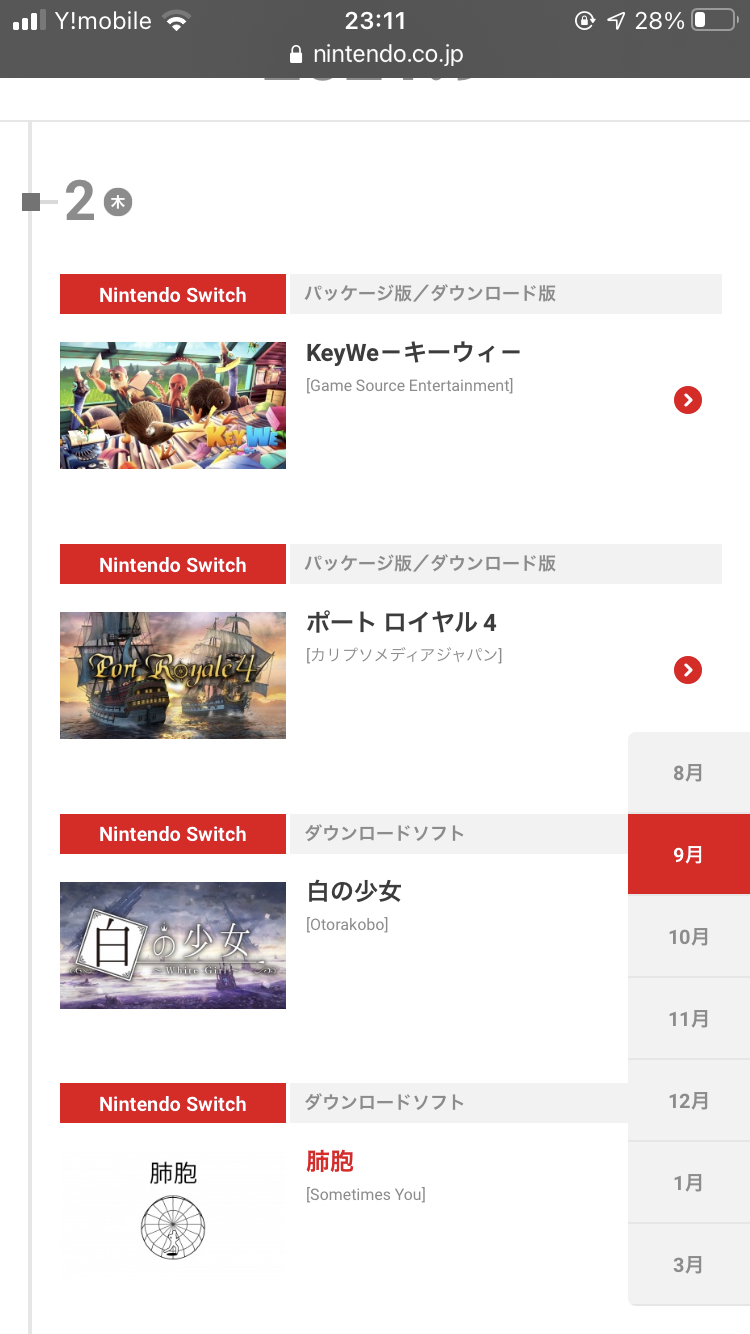The image size is (750, 1334).
Task: Tap the nintendo.co.jp address bar
Action: tap(375, 54)
